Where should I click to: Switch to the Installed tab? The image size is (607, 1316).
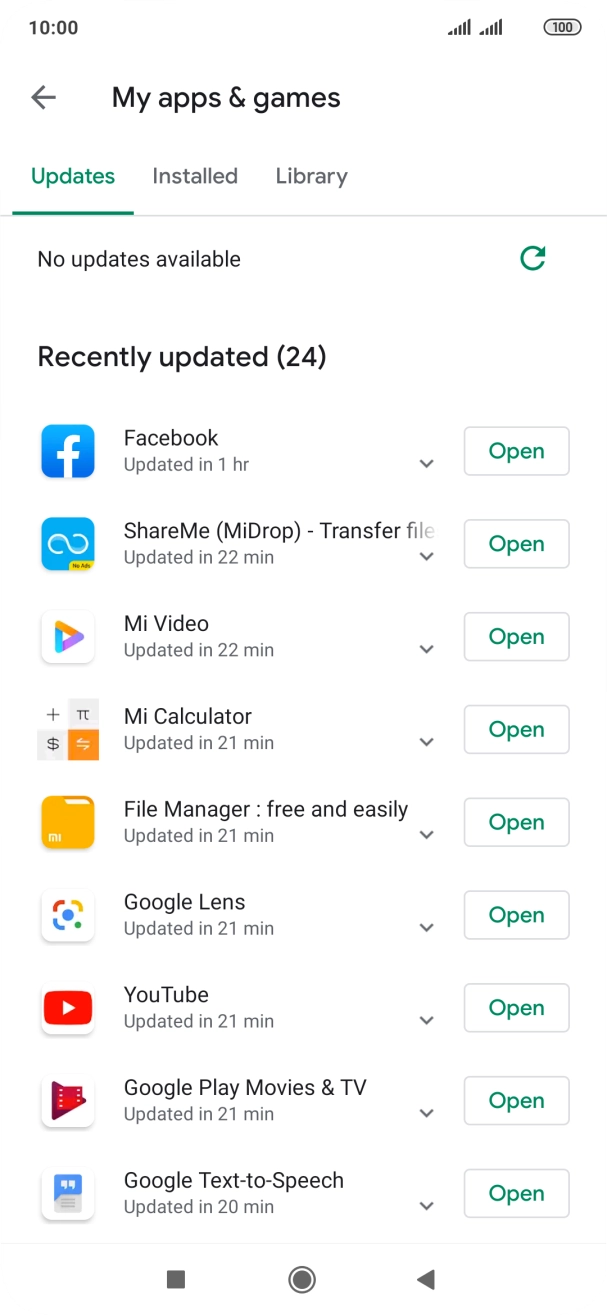pyautogui.click(x=195, y=176)
